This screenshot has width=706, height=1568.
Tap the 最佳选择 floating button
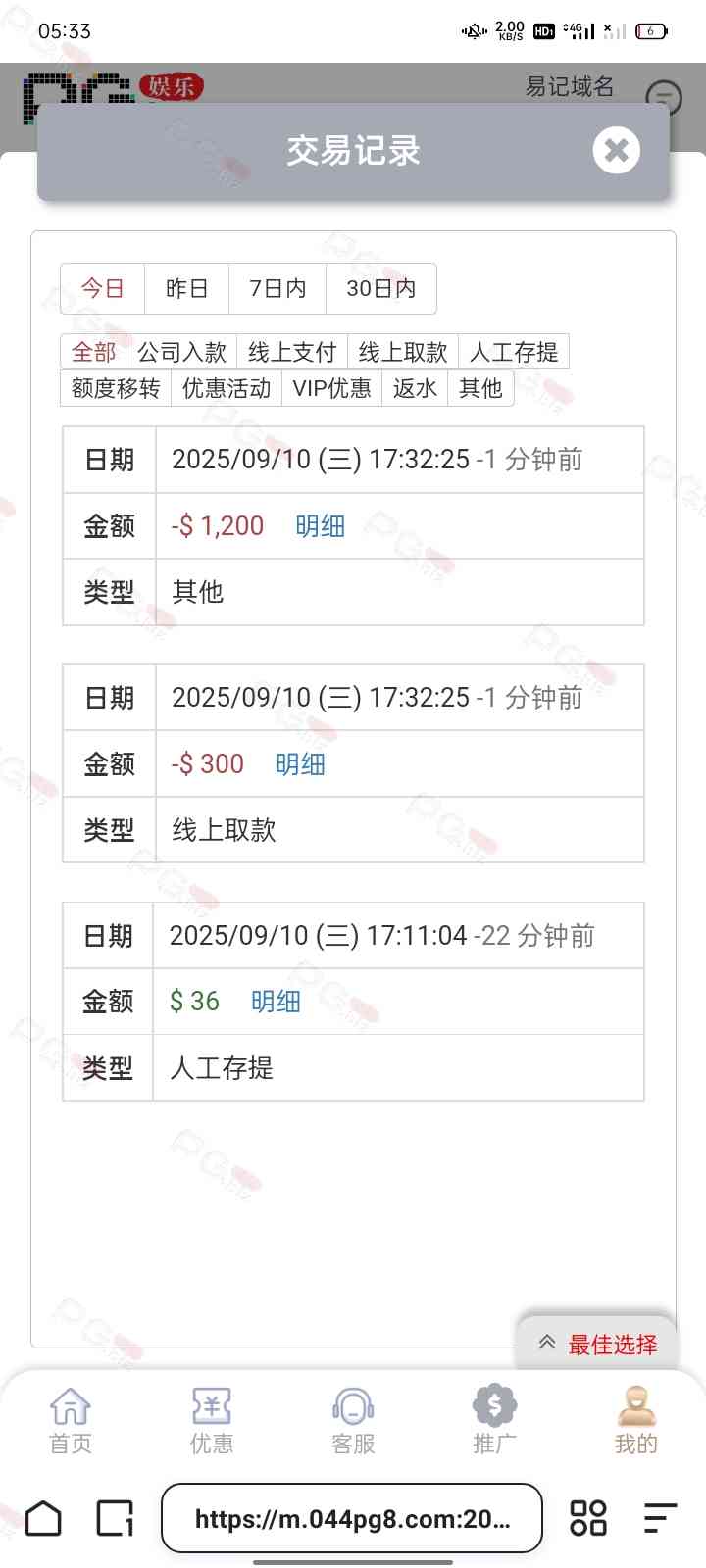click(x=598, y=1344)
